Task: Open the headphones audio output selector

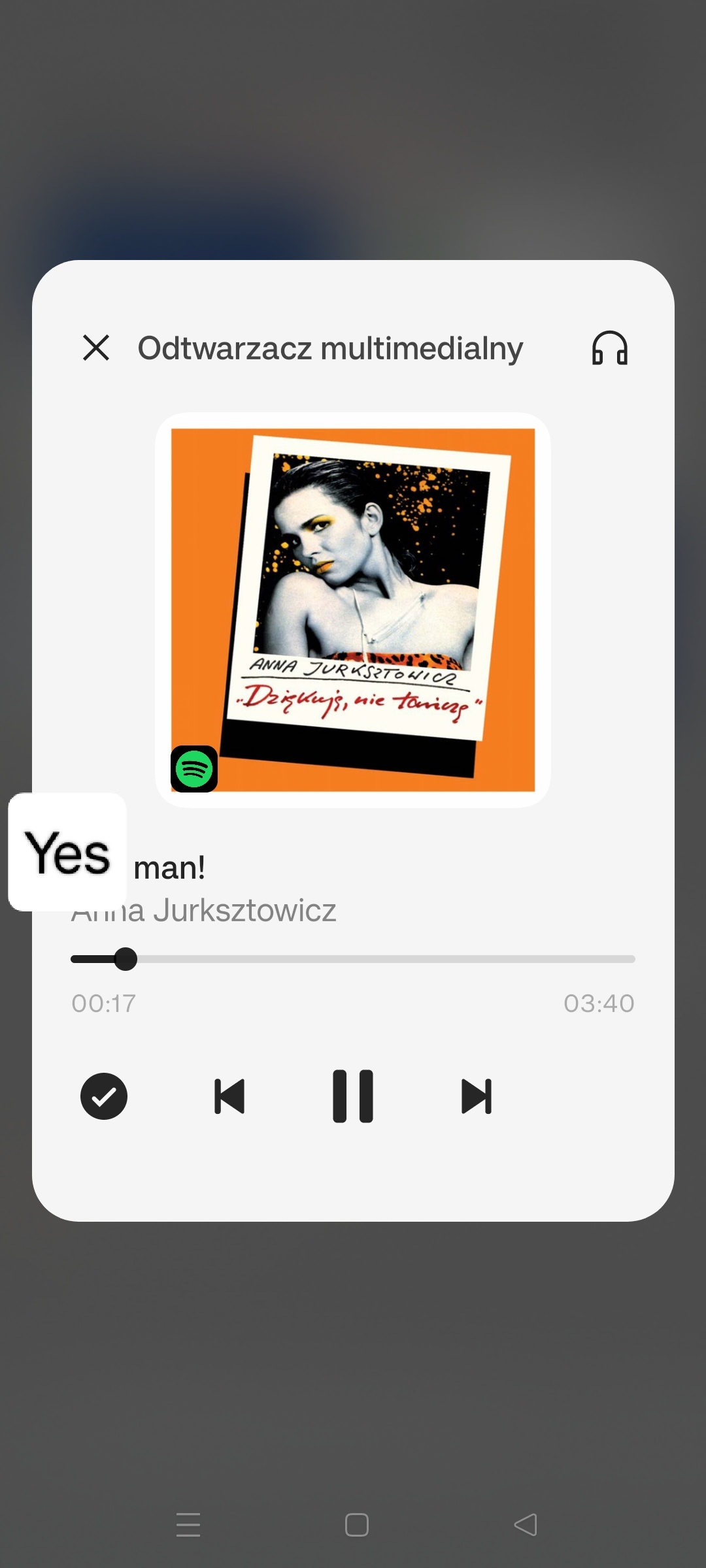Action: [609, 348]
